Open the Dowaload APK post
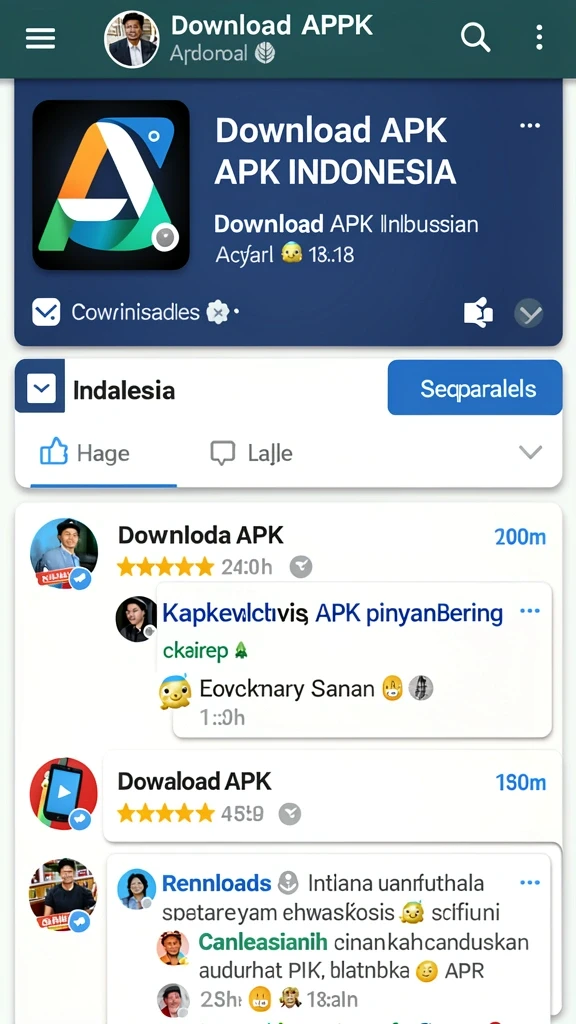 pyautogui.click(x=194, y=781)
